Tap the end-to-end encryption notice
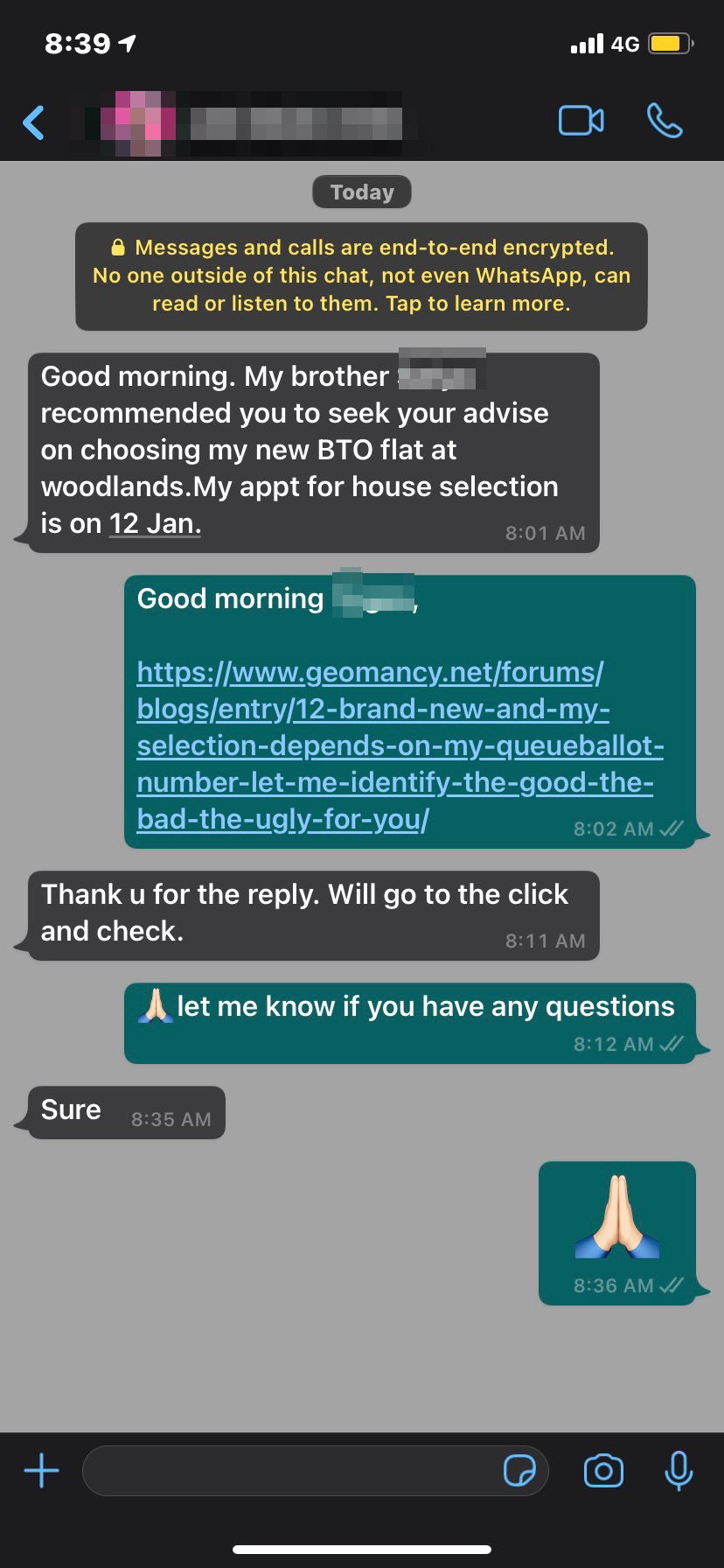Screen dimensions: 724x1568 pyautogui.click(x=361, y=276)
